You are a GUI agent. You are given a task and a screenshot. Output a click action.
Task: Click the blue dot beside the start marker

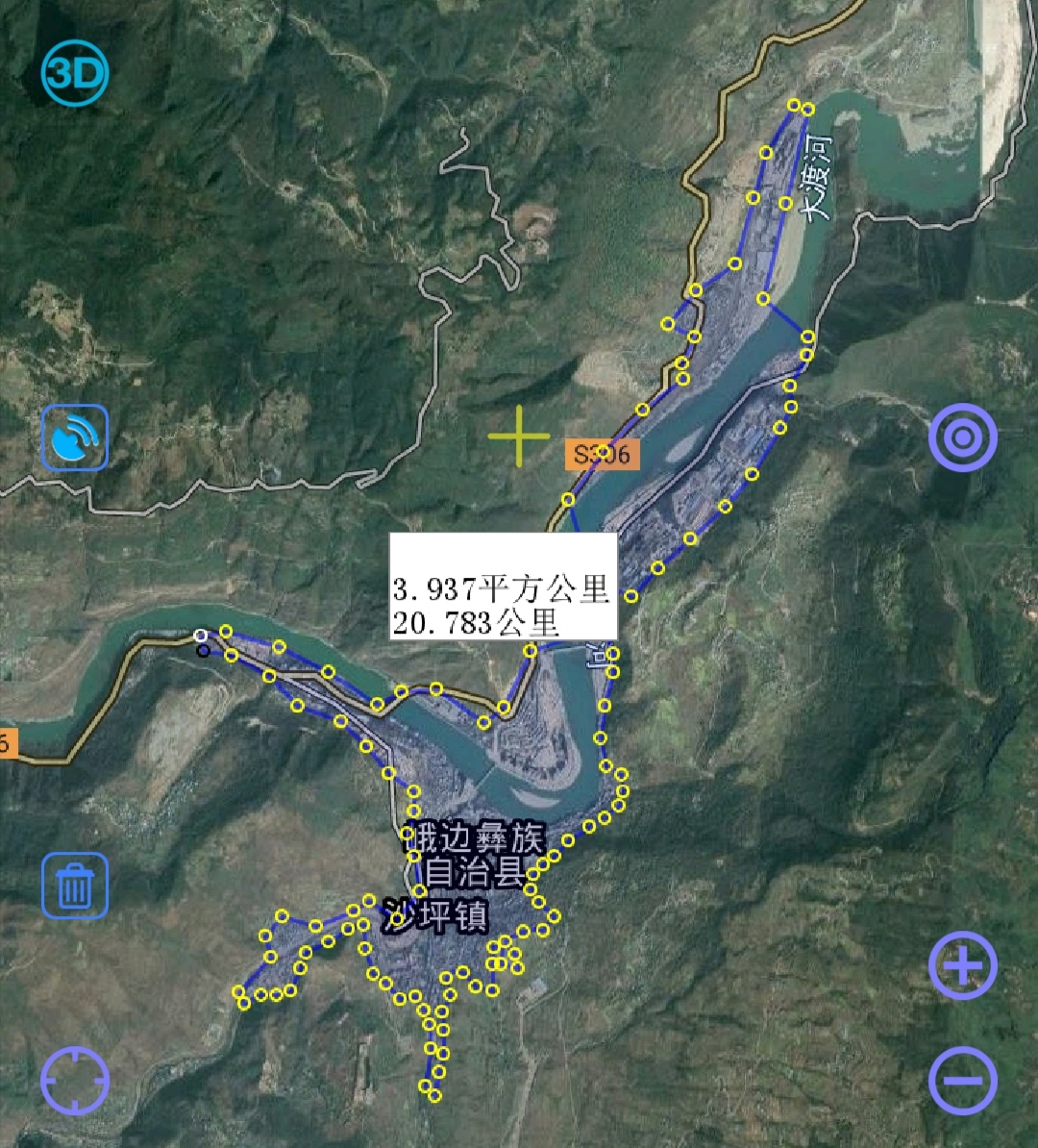point(203,653)
